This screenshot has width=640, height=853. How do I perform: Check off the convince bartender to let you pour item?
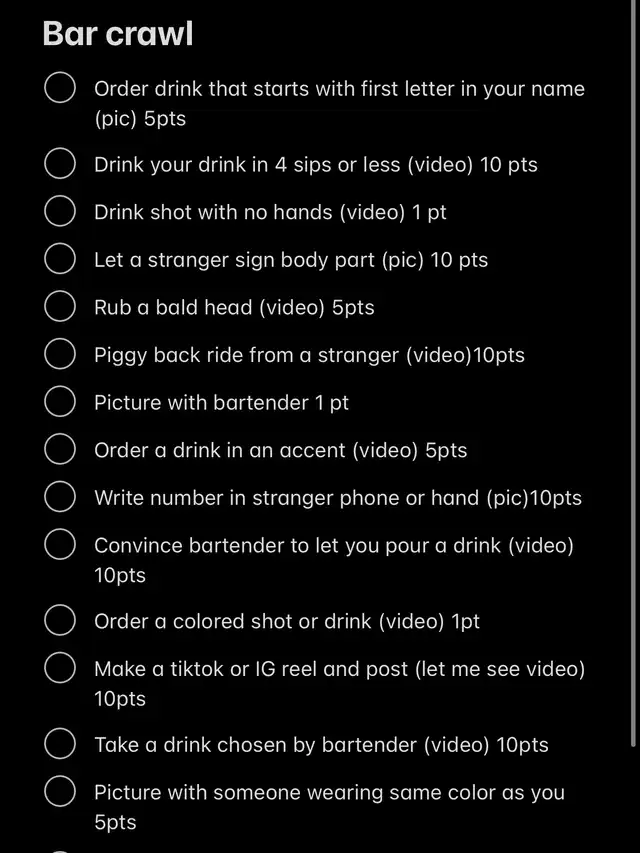pyautogui.click(x=60, y=545)
